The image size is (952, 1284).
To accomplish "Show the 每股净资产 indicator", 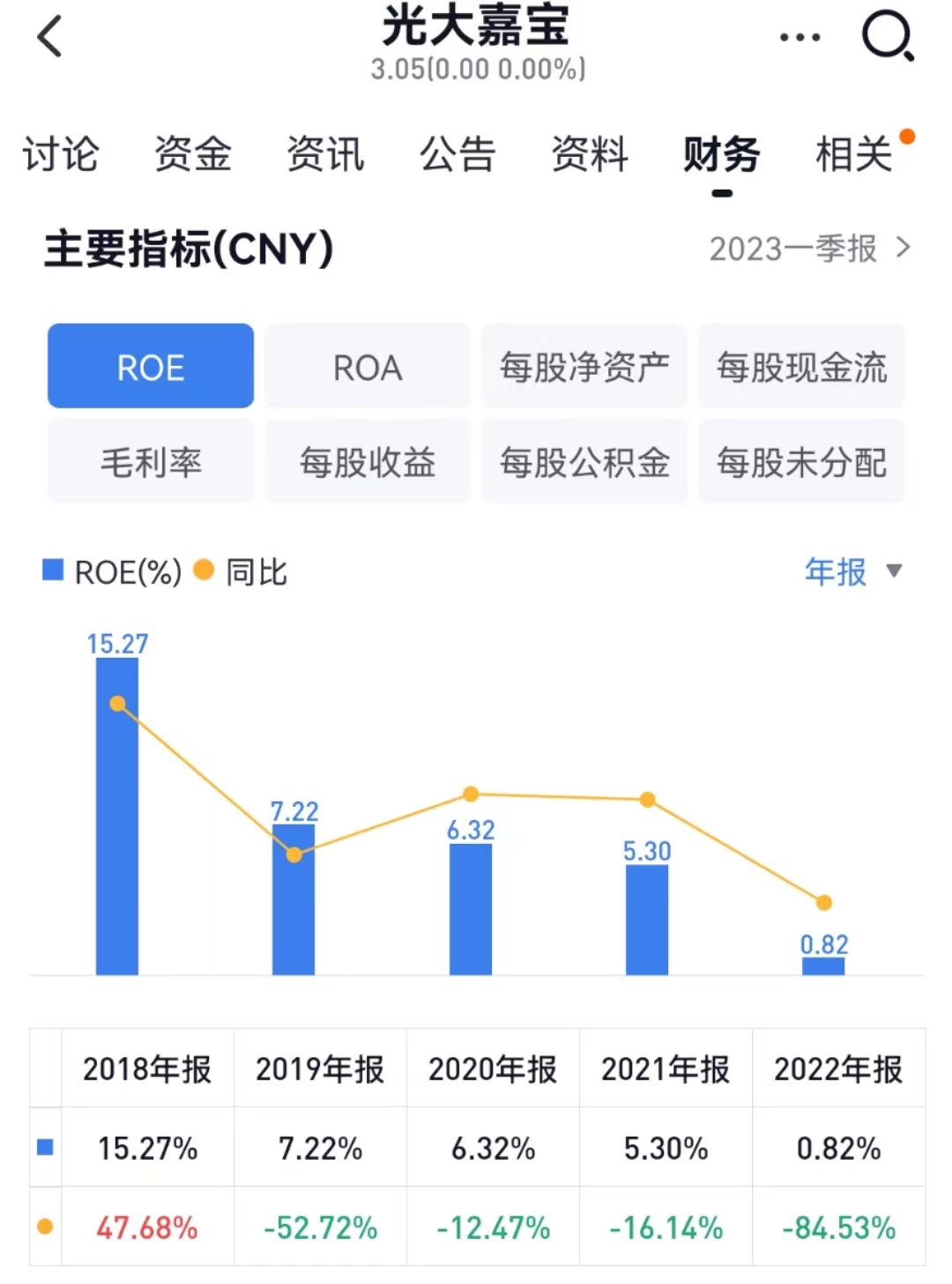I will 584,366.
